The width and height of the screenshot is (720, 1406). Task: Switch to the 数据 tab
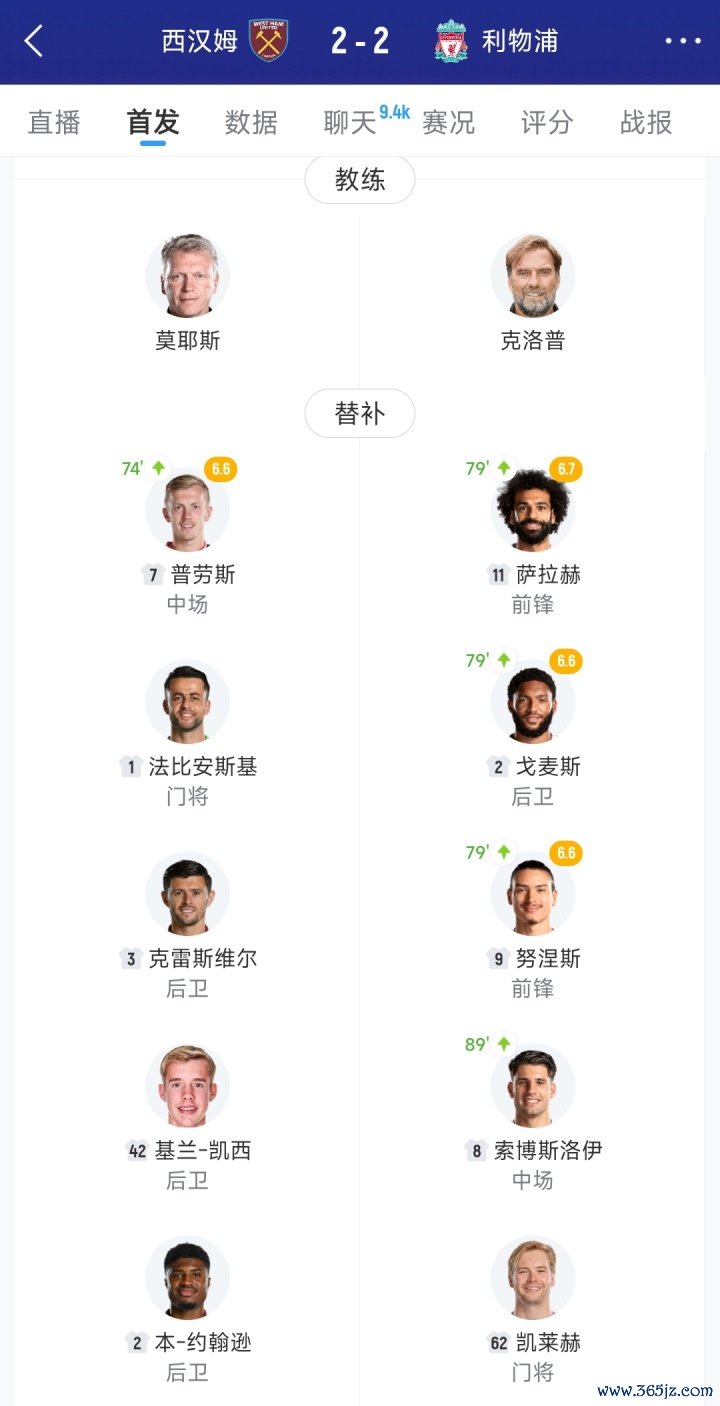pyautogui.click(x=251, y=122)
